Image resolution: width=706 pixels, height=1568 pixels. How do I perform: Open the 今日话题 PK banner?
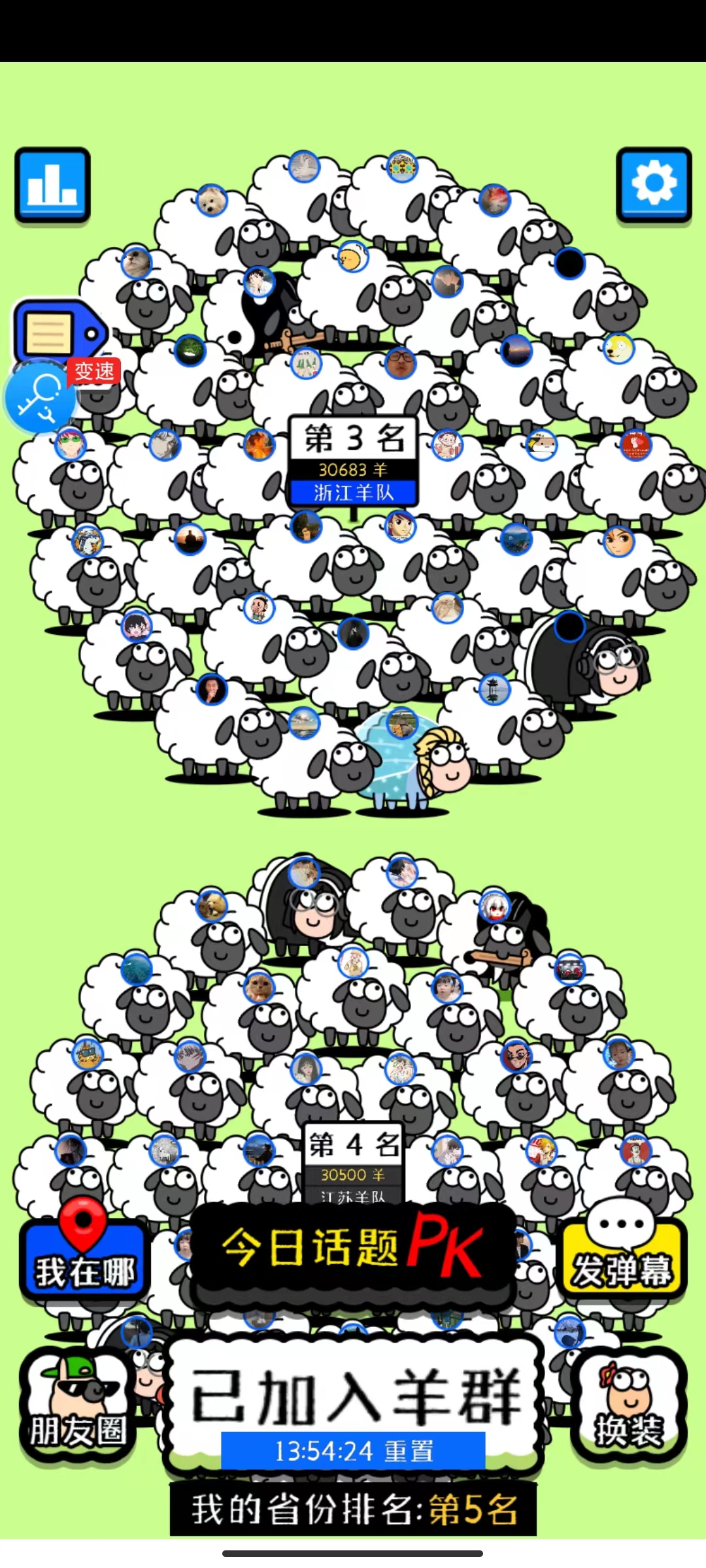(353, 1248)
